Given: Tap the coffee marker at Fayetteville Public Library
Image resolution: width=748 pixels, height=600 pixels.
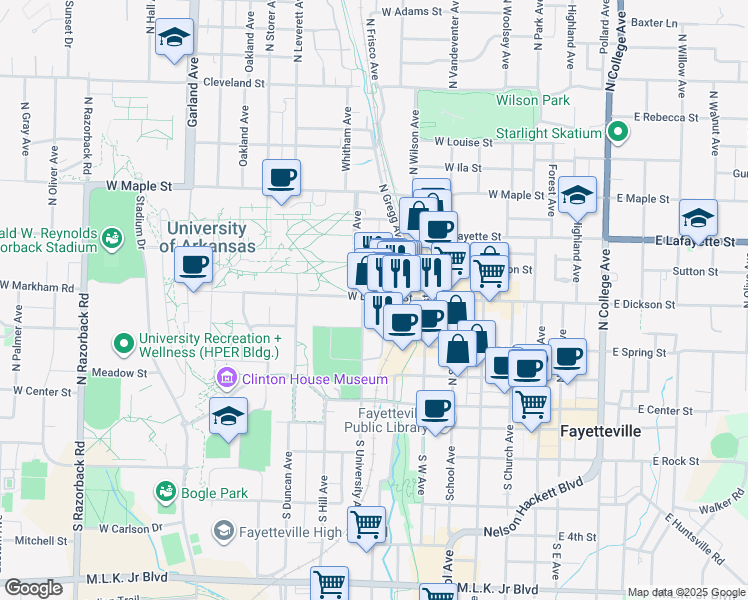Looking at the screenshot, I should point(436,413).
